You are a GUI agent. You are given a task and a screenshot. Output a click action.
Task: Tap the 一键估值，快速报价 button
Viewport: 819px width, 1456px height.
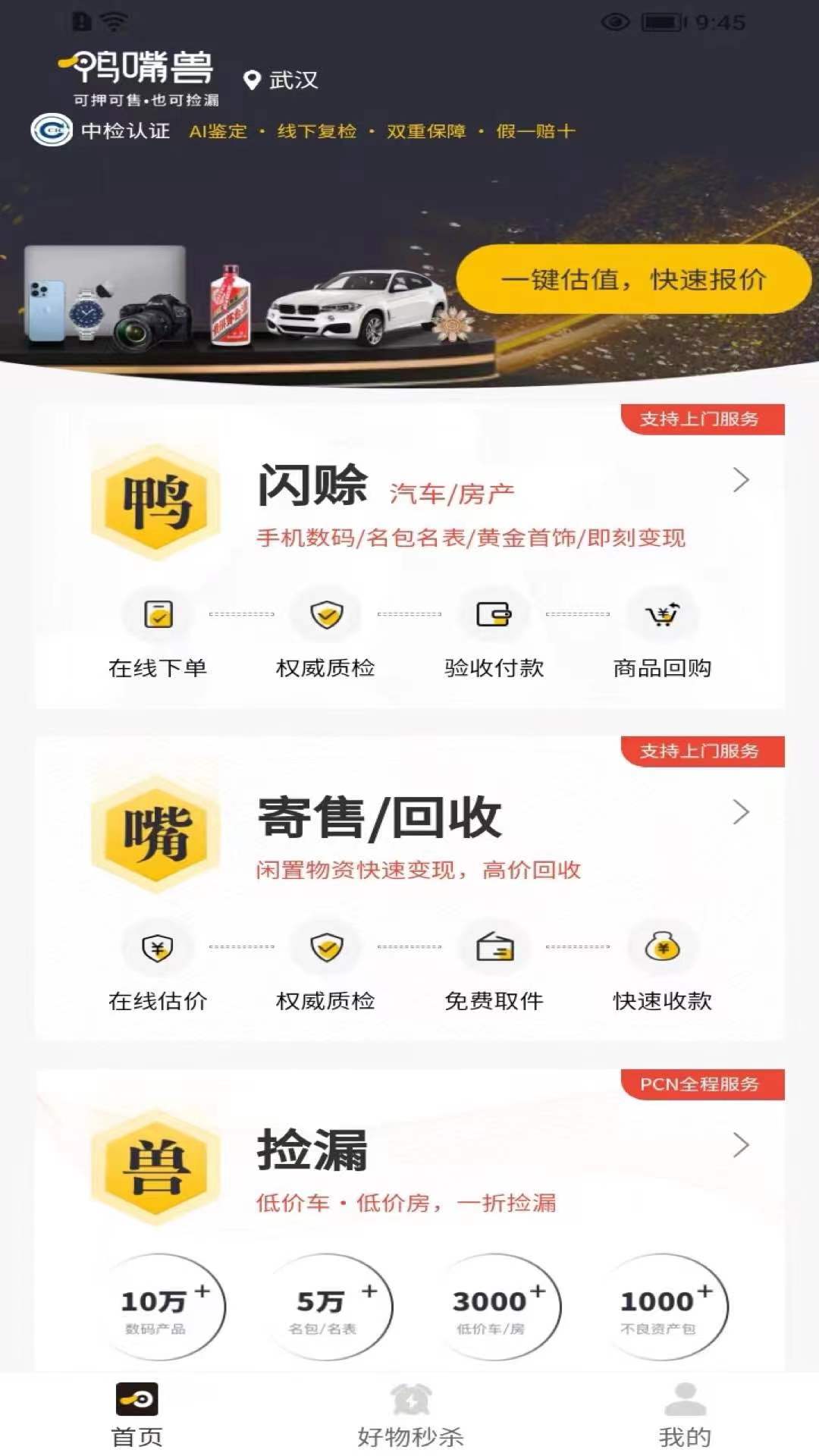[633, 279]
